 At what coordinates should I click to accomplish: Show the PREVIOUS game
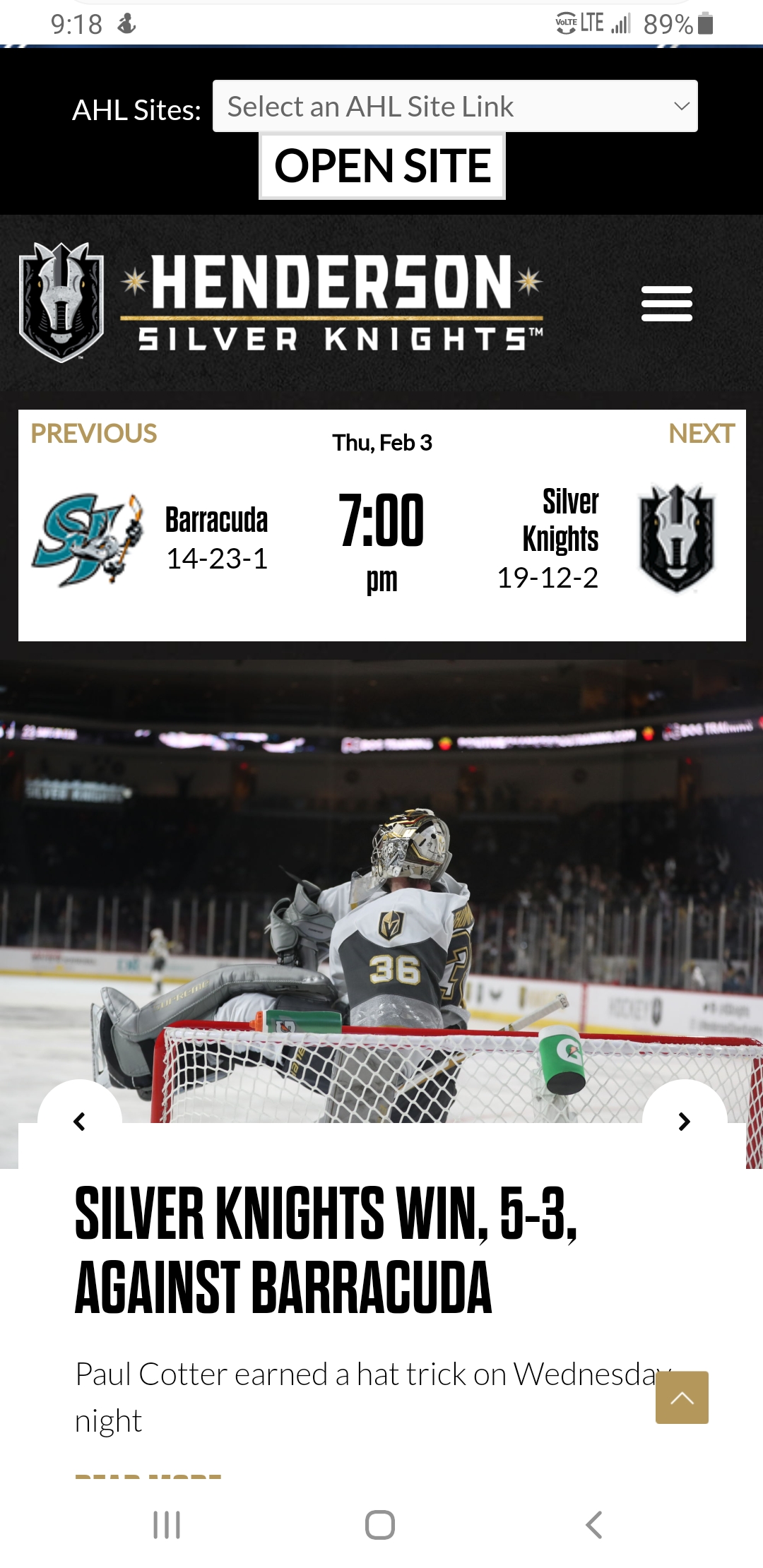click(93, 434)
